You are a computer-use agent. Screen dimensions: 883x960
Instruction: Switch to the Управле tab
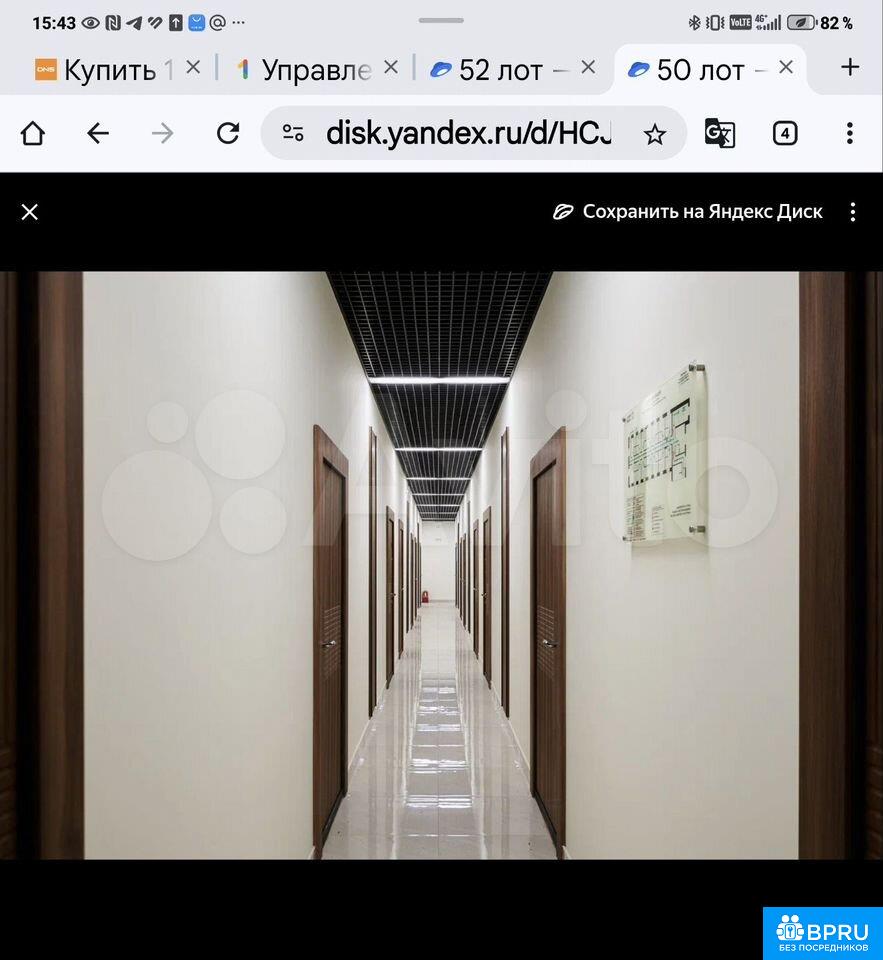(304, 69)
